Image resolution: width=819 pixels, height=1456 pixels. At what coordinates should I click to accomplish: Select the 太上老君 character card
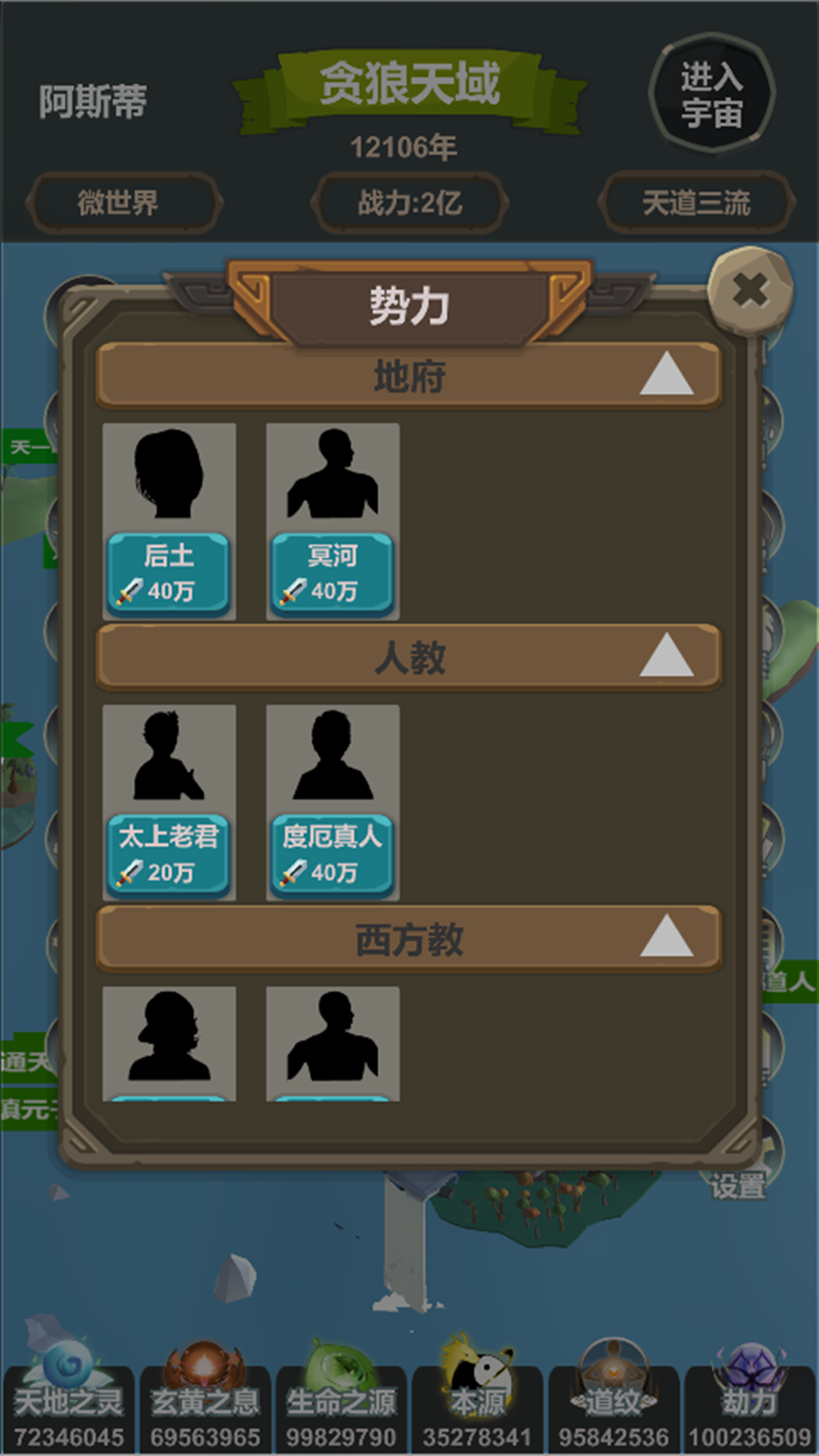coord(169,803)
